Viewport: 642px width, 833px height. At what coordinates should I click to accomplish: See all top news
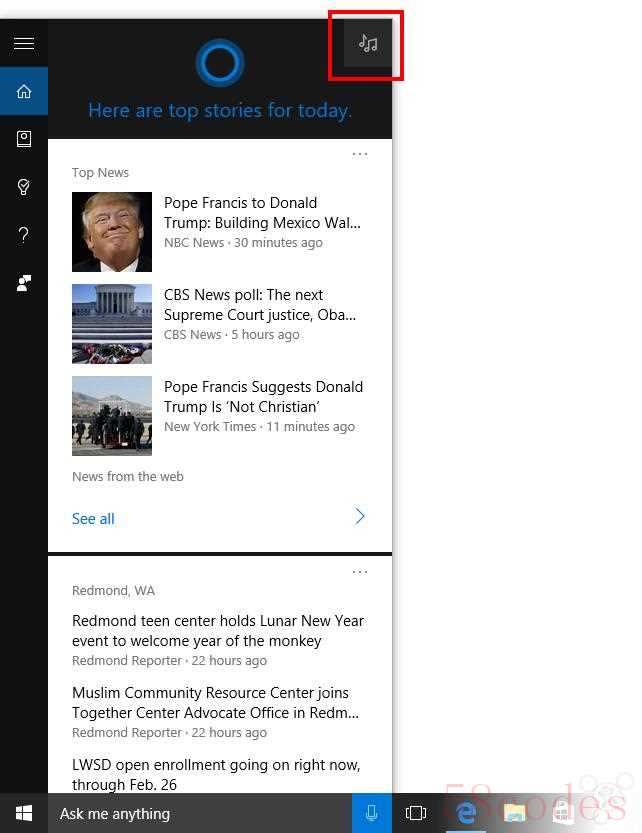[93, 519]
